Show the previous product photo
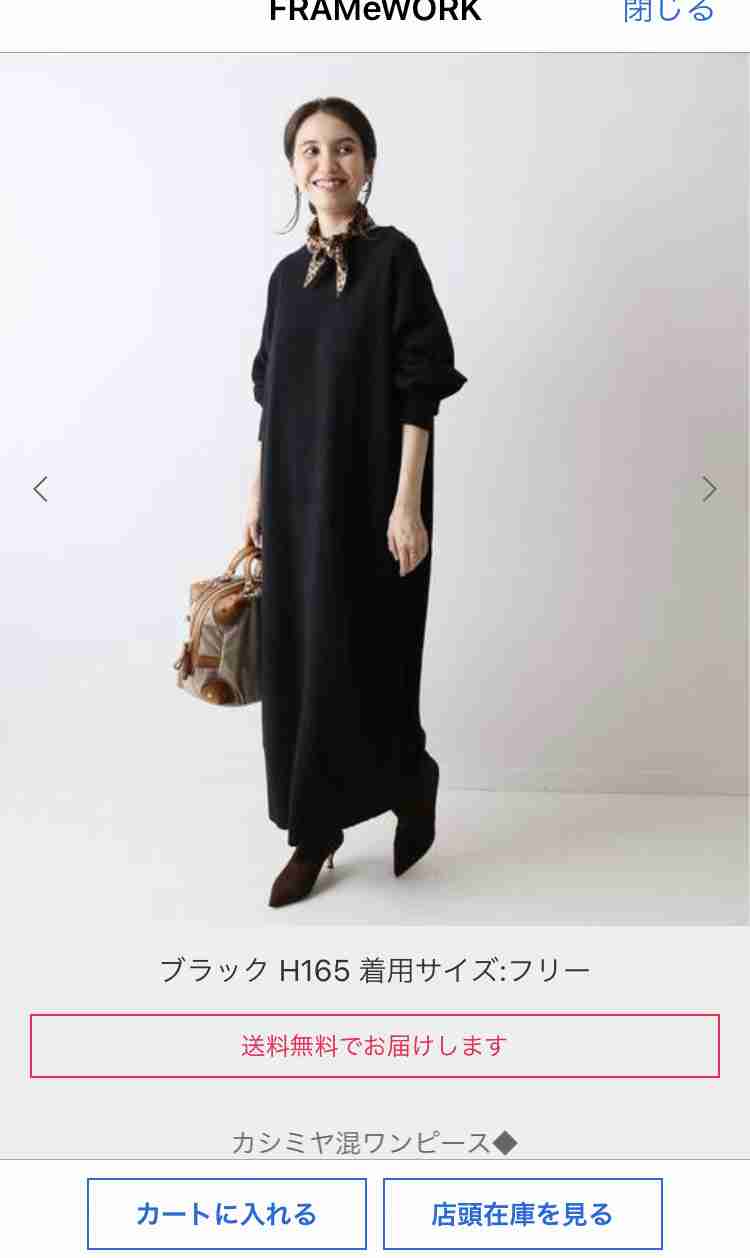The height and width of the screenshot is (1258, 750). click(41, 489)
